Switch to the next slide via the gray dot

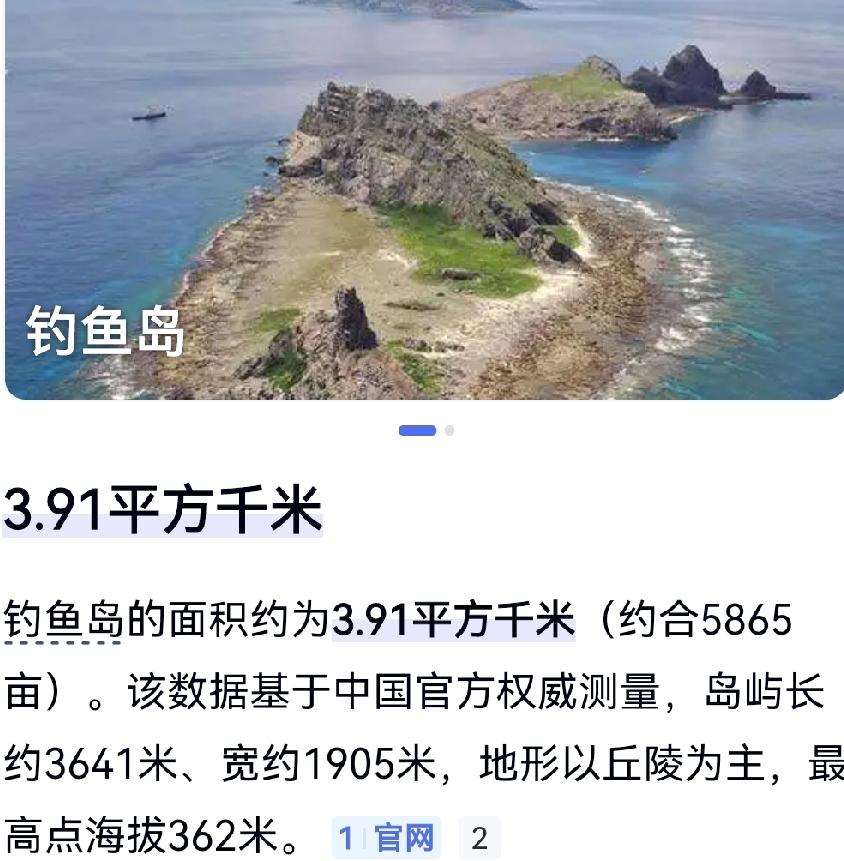click(449, 430)
